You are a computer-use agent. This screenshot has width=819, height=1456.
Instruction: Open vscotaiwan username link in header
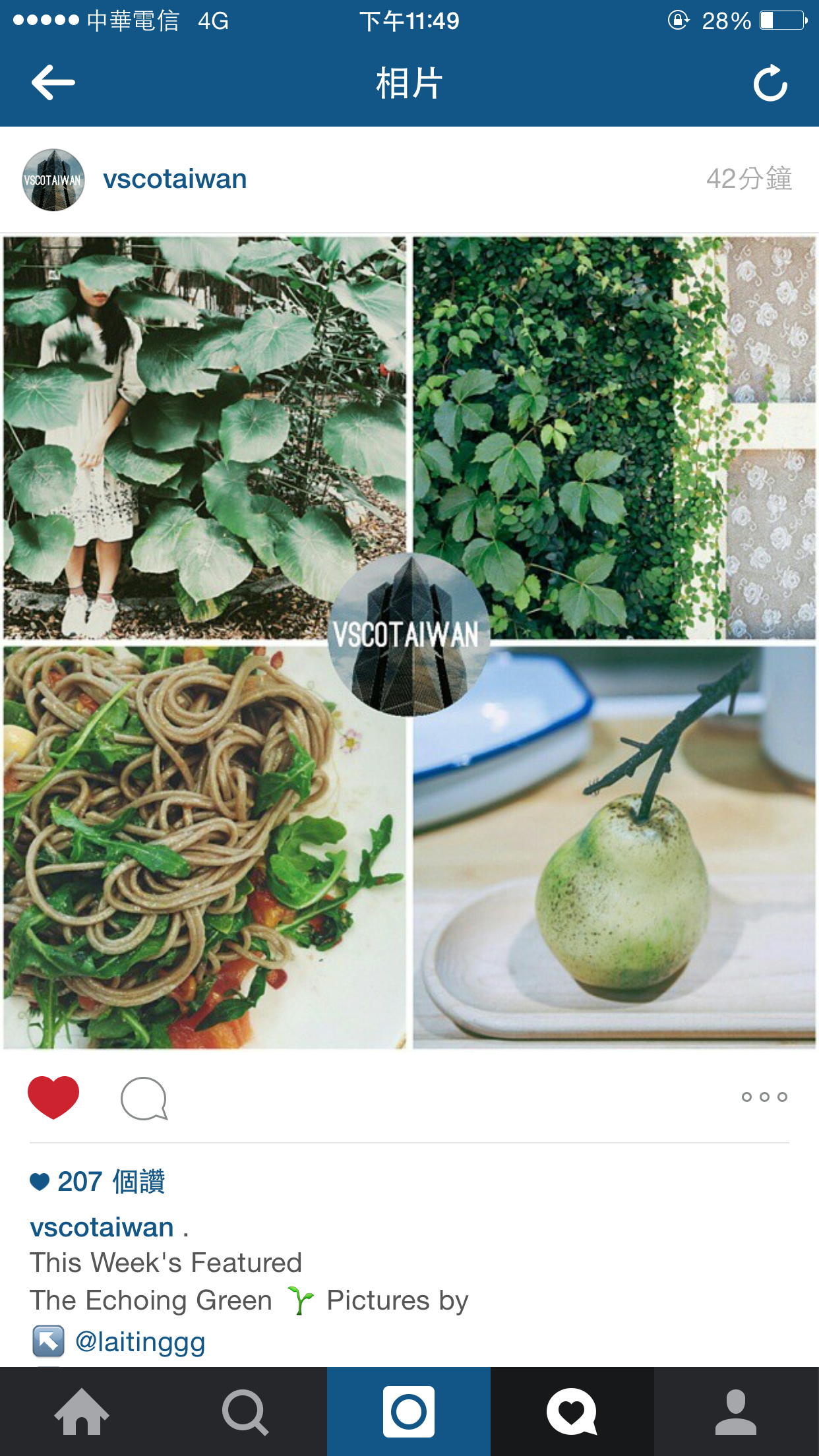(175, 179)
